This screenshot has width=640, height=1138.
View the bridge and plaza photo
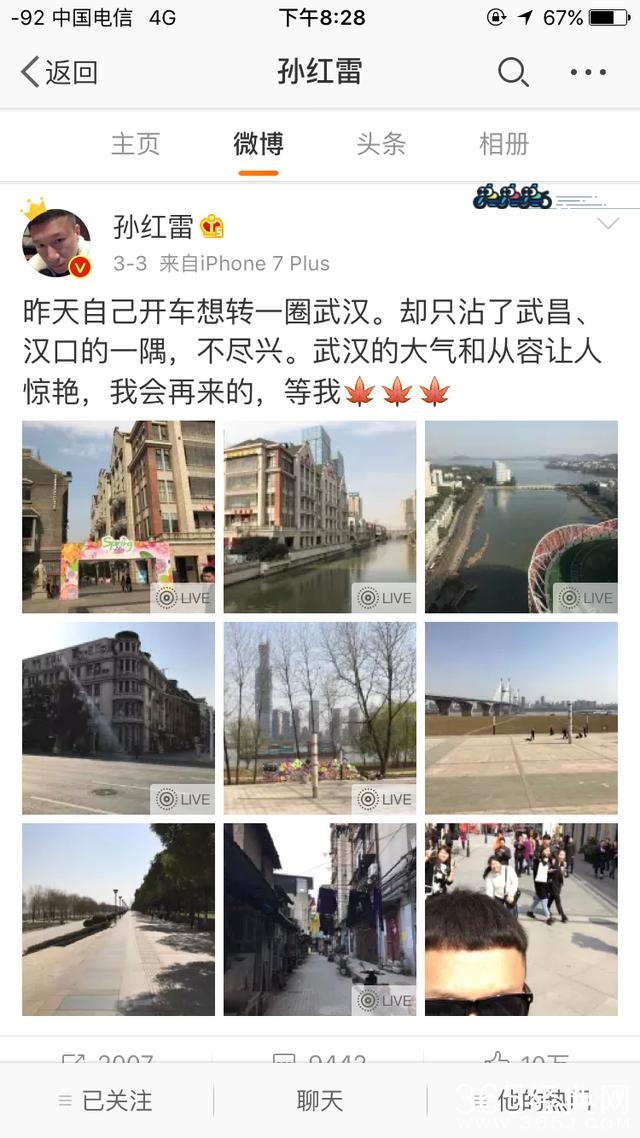point(521,718)
